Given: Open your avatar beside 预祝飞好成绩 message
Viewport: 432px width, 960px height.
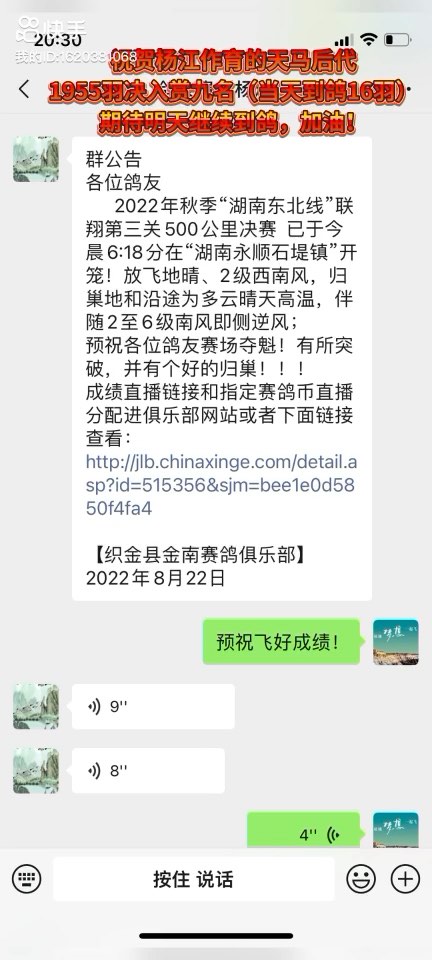Looking at the screenshot, I should (396, 642).
